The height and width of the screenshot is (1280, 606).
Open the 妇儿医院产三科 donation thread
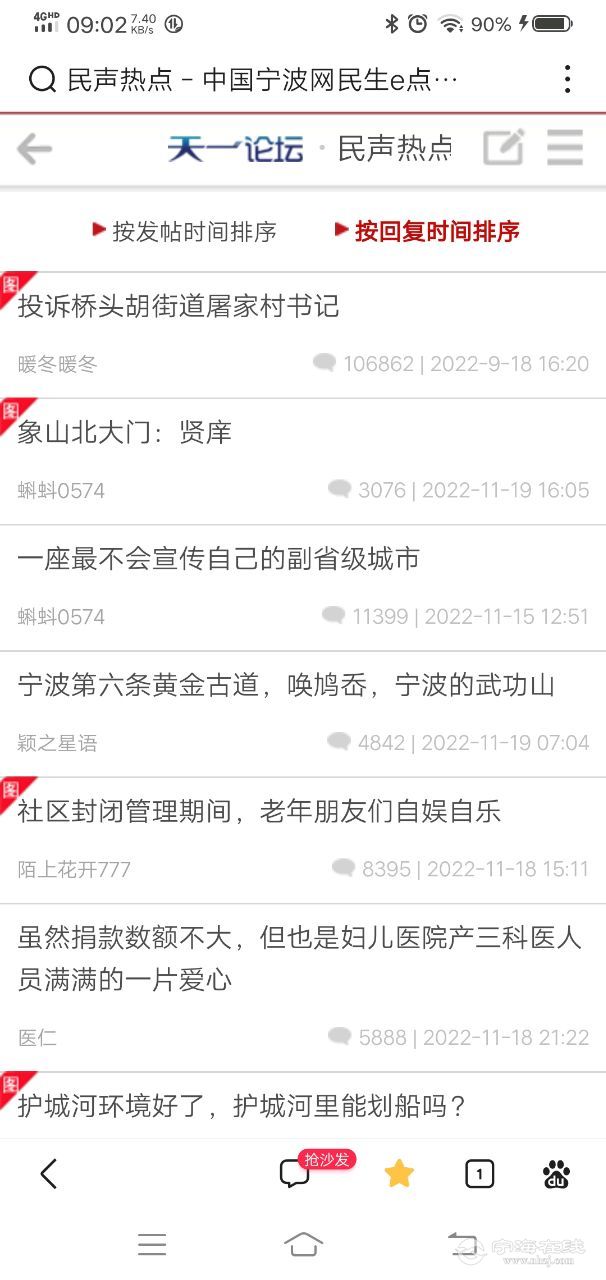[299, 958]
